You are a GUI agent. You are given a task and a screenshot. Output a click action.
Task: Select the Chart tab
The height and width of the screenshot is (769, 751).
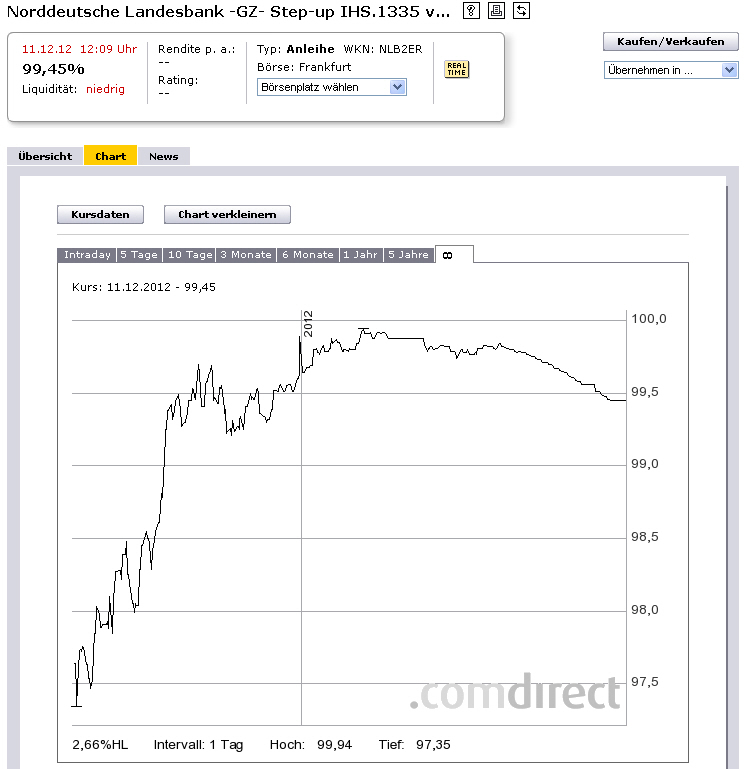pyautogui.click(x=110, y=156)
